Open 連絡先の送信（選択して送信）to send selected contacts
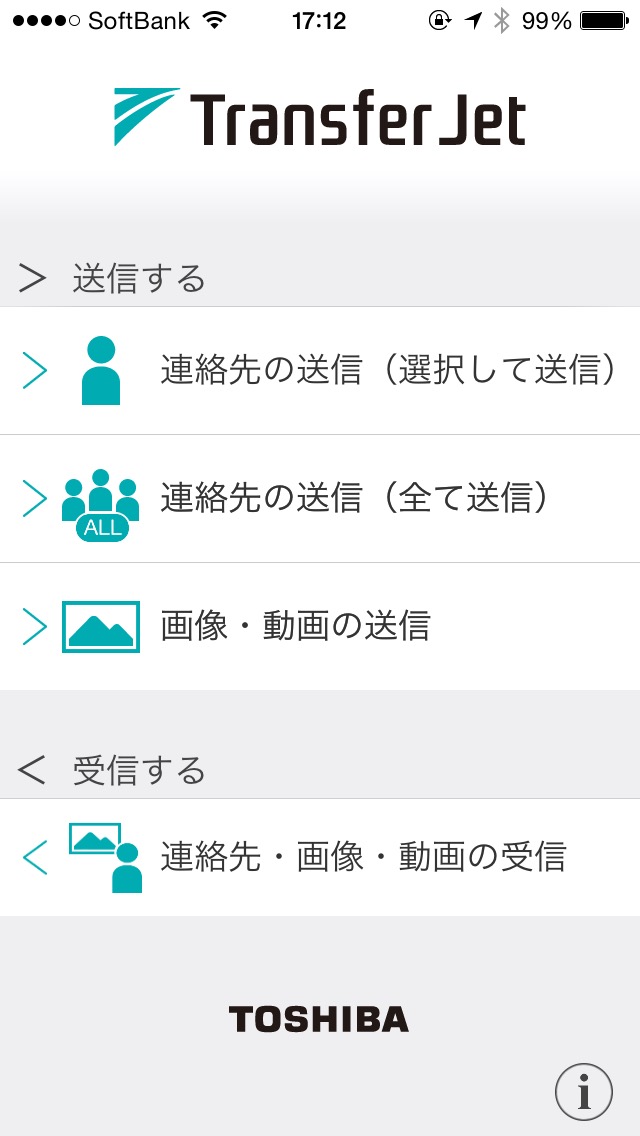 (x=320, y=371)
